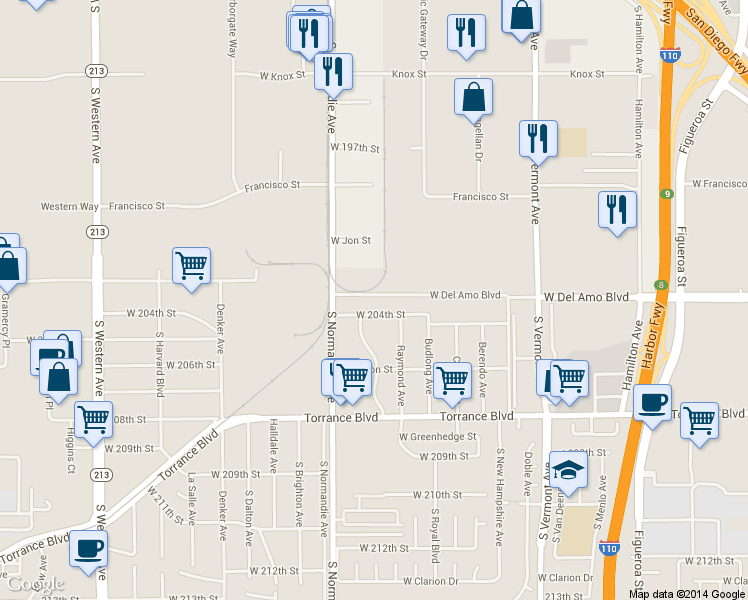This screenshot has width=748, height=600.
Task: Open the grocery cart marker at W 208th St
Action: [93, 420]
